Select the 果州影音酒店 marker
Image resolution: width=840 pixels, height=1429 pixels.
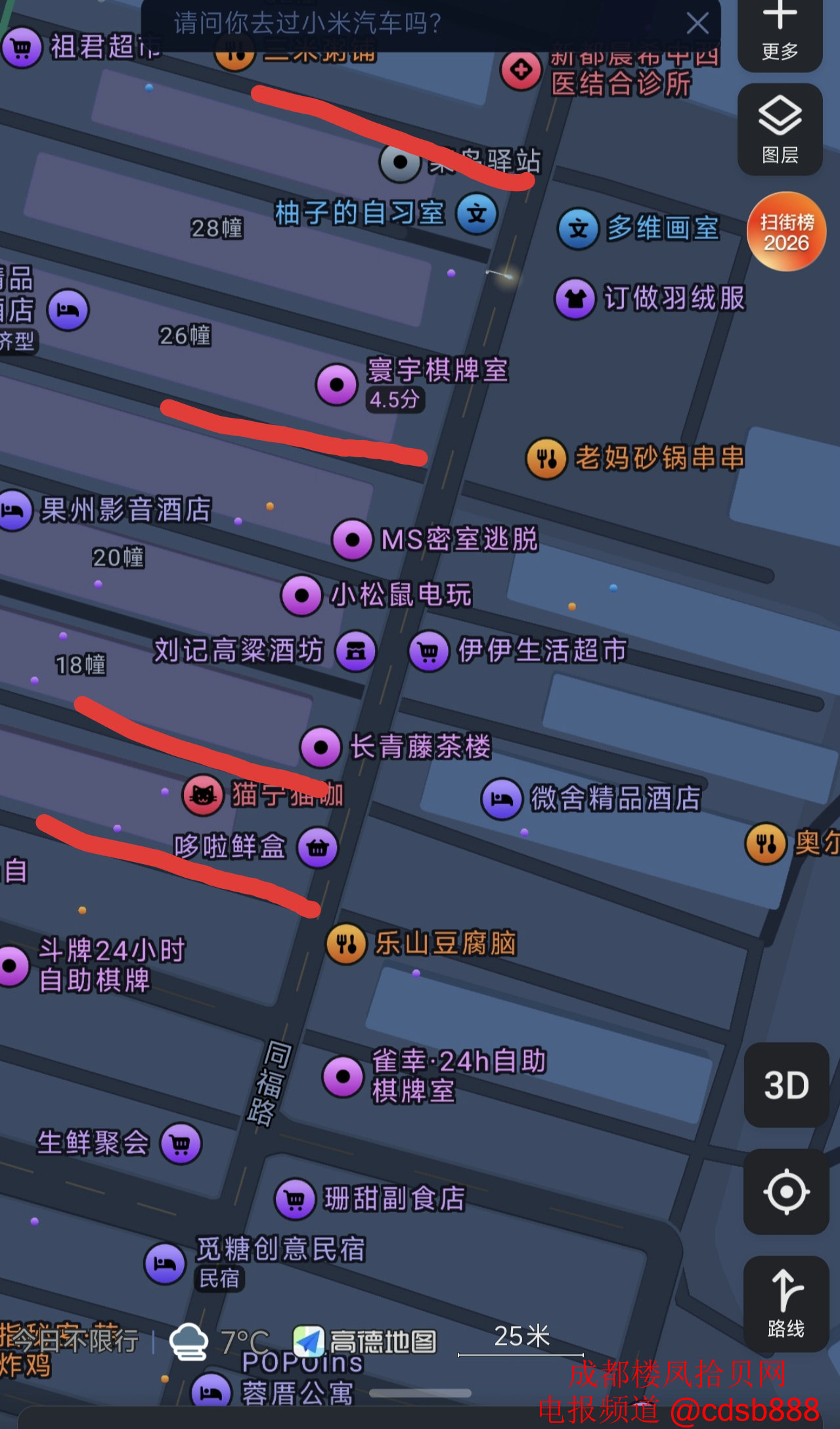tap(14, 510)
